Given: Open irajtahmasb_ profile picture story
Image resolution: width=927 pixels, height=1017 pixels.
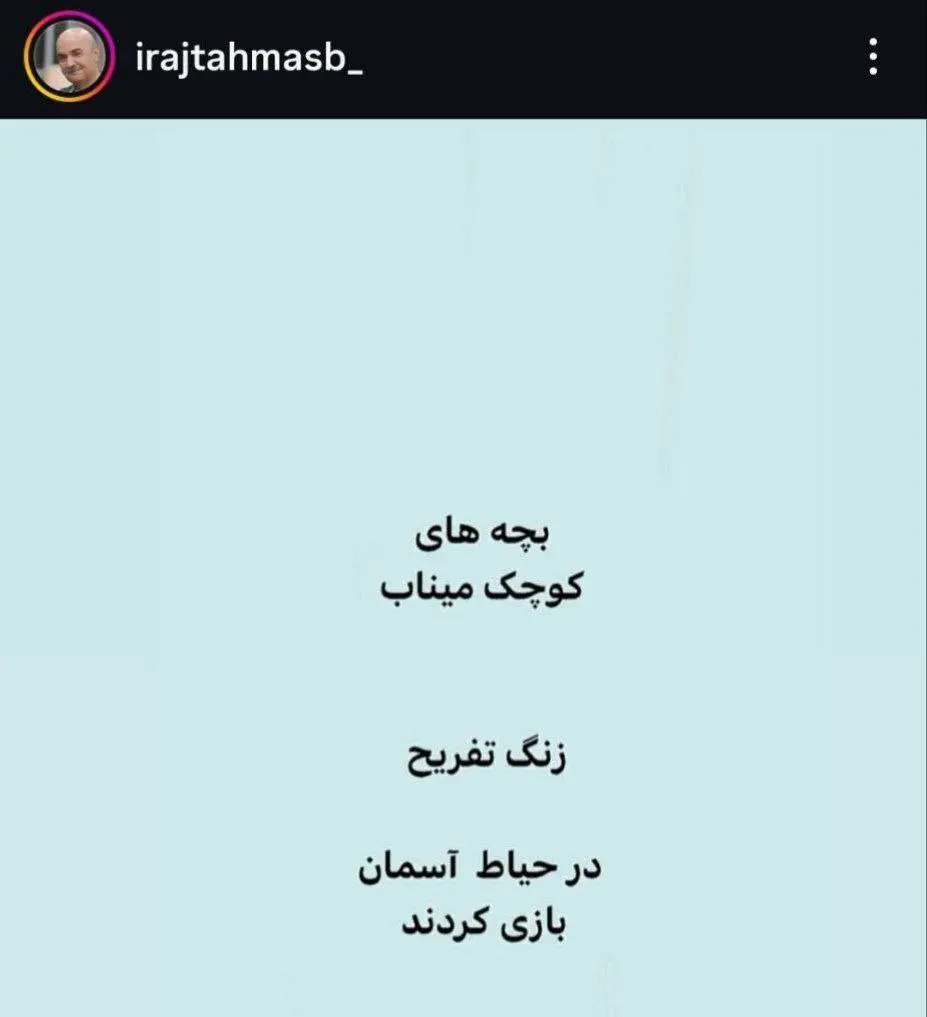Looking at the screenshot, I should [x=68, y=58].
